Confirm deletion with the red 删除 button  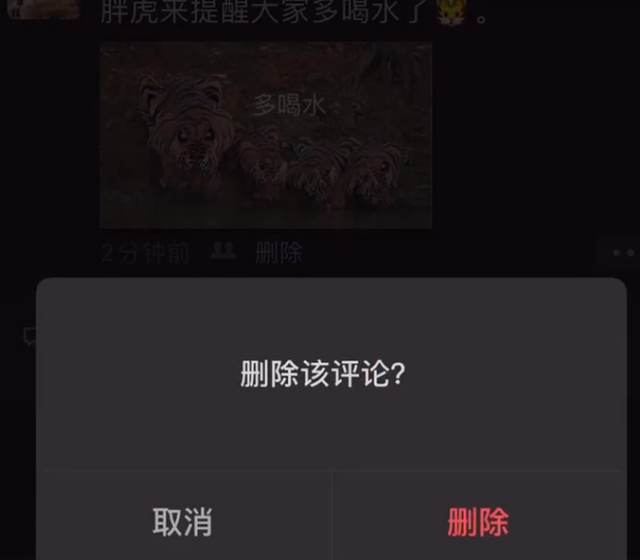pyautogui.click(x=478, y=521)
